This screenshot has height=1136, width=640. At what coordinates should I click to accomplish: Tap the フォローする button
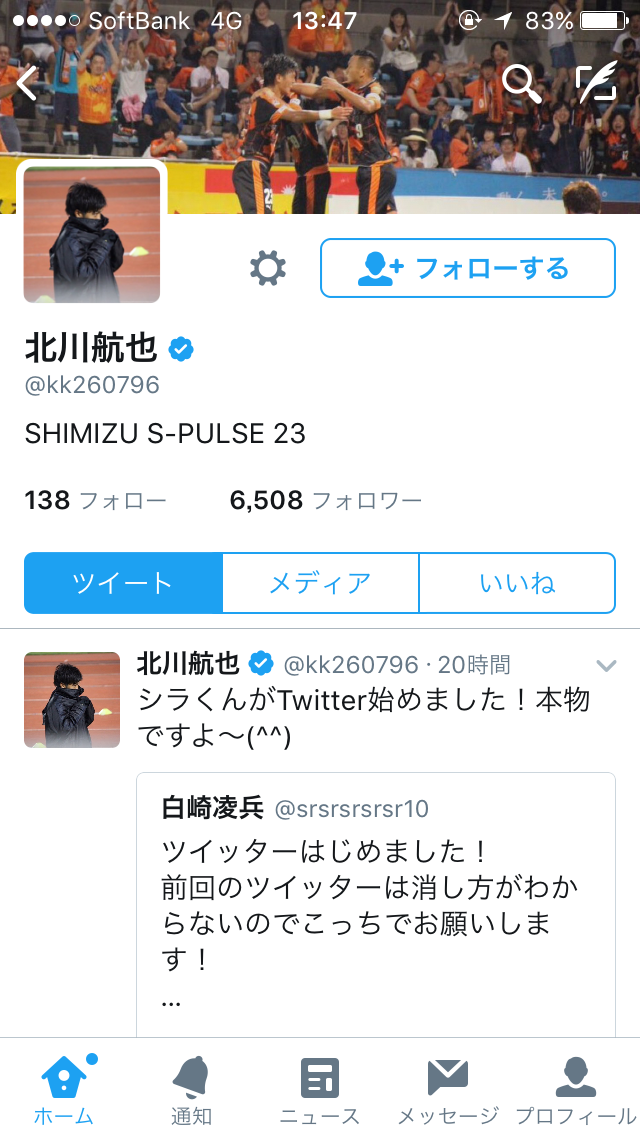point(467,268)
